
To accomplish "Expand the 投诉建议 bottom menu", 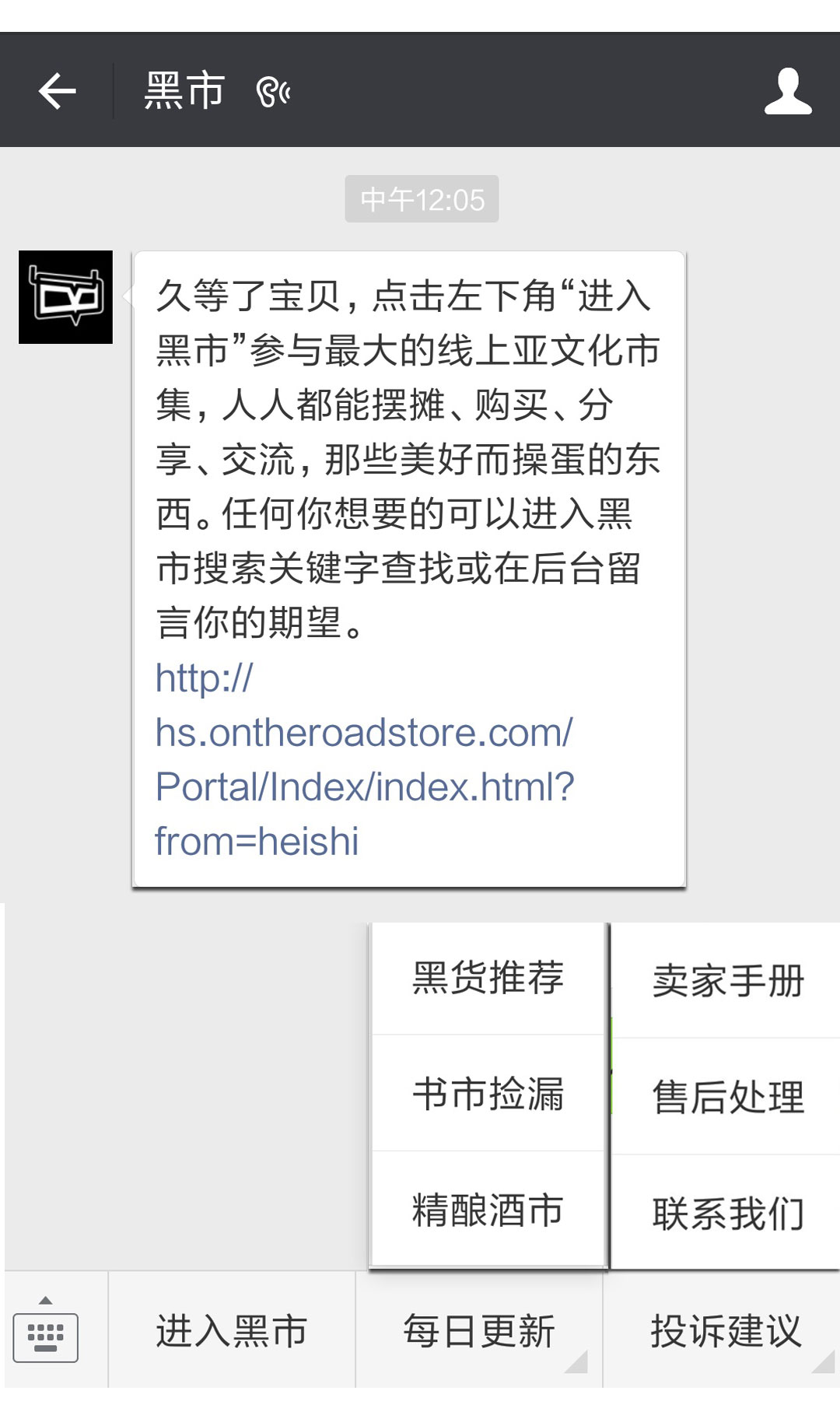I will click(725, 1331).
